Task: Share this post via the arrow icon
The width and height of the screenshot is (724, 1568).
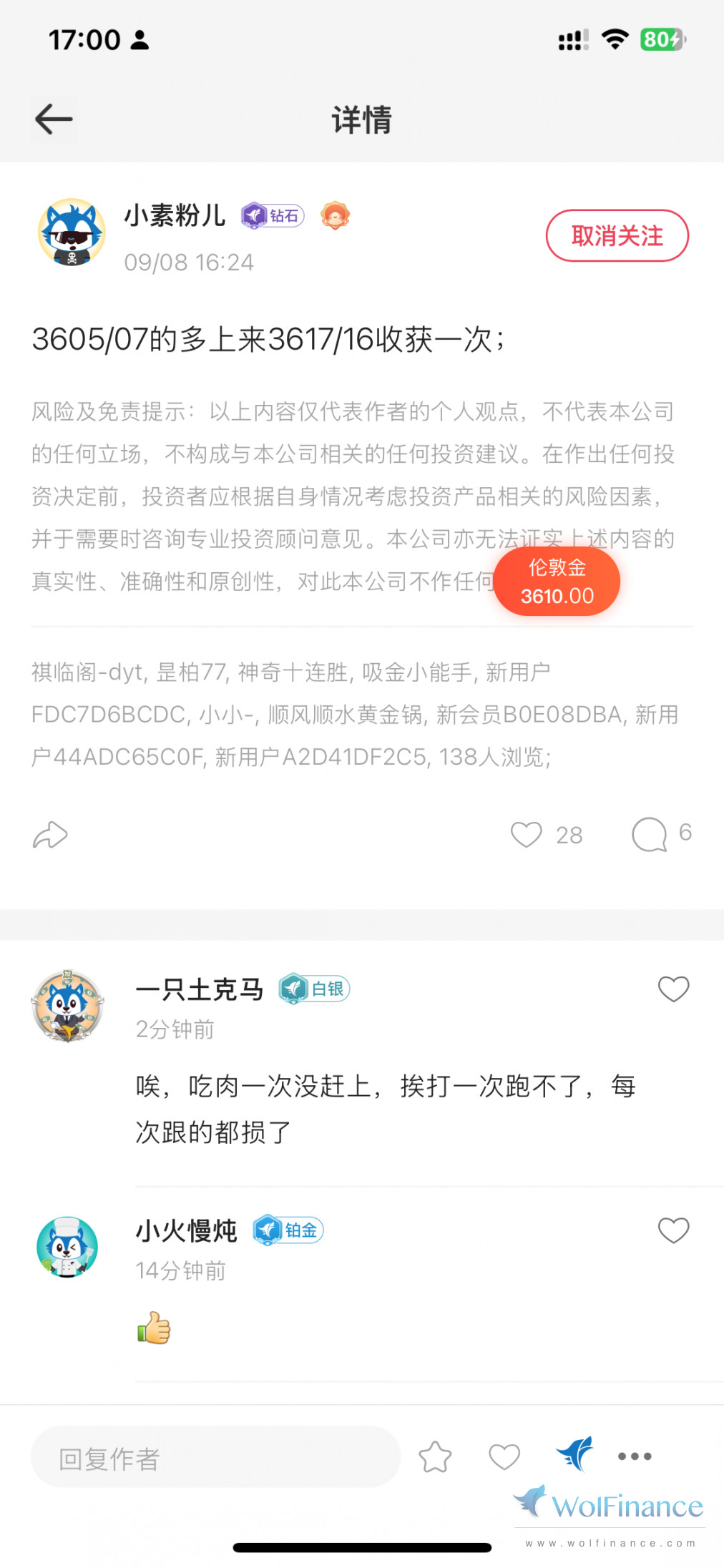Action: pos(50,835)
